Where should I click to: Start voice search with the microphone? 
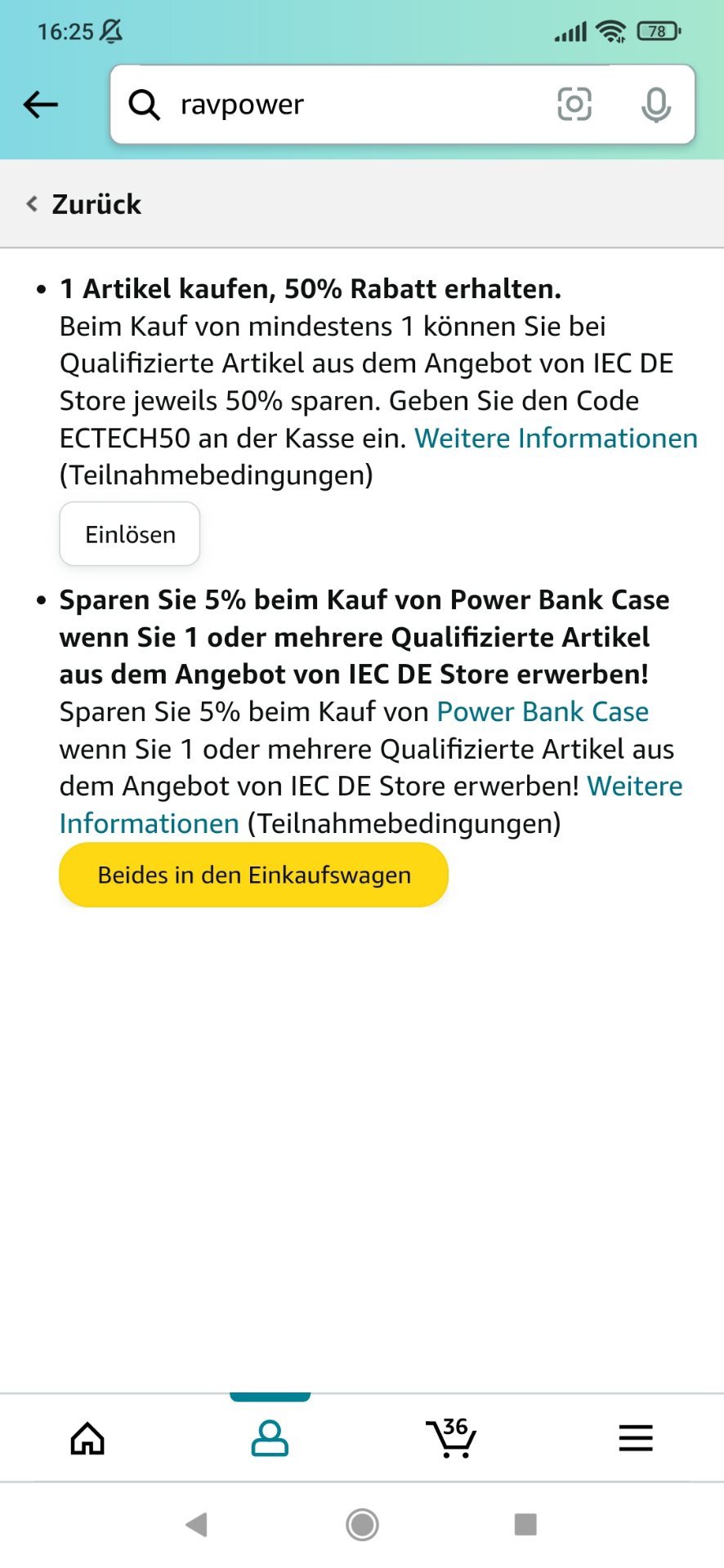(656, 105)
